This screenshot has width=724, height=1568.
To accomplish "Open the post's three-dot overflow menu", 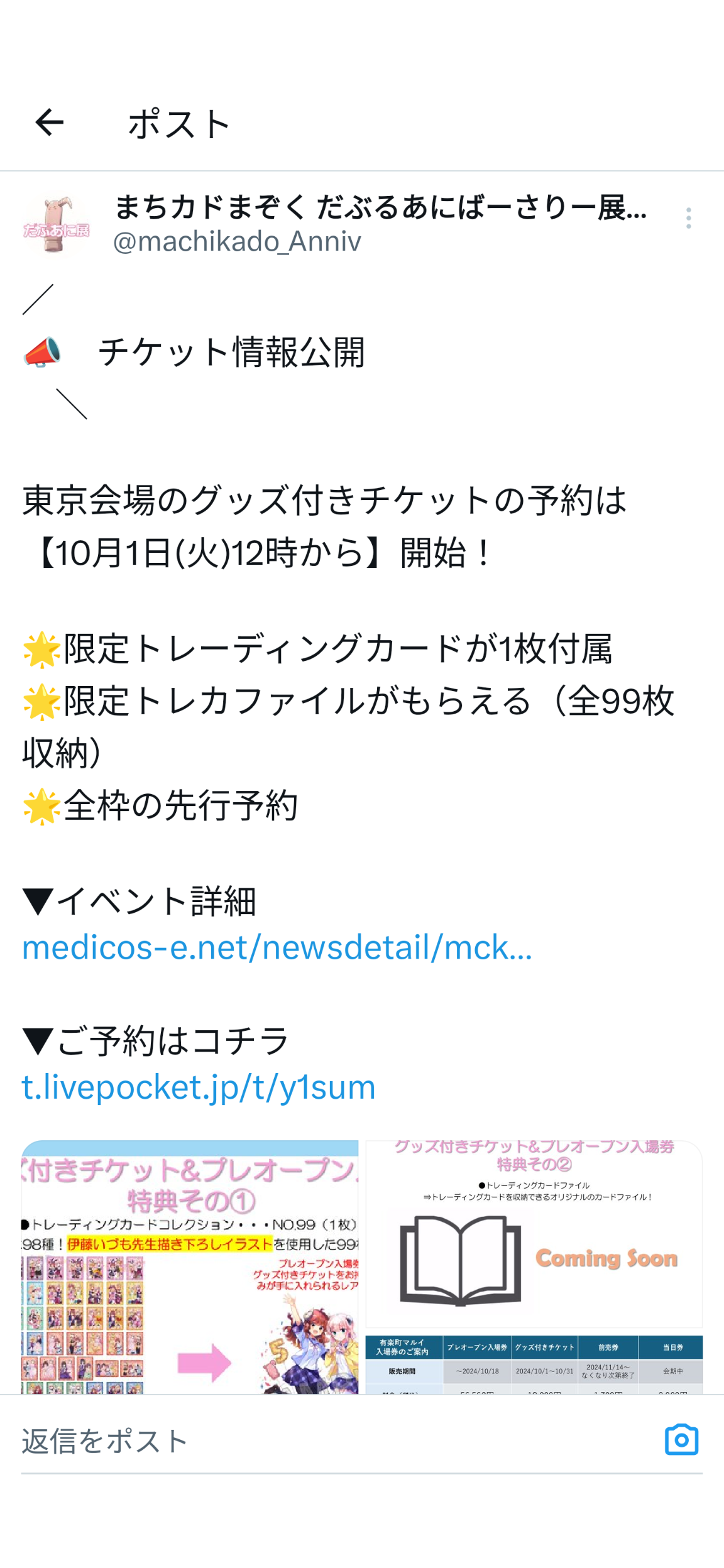I will (689, 218).
